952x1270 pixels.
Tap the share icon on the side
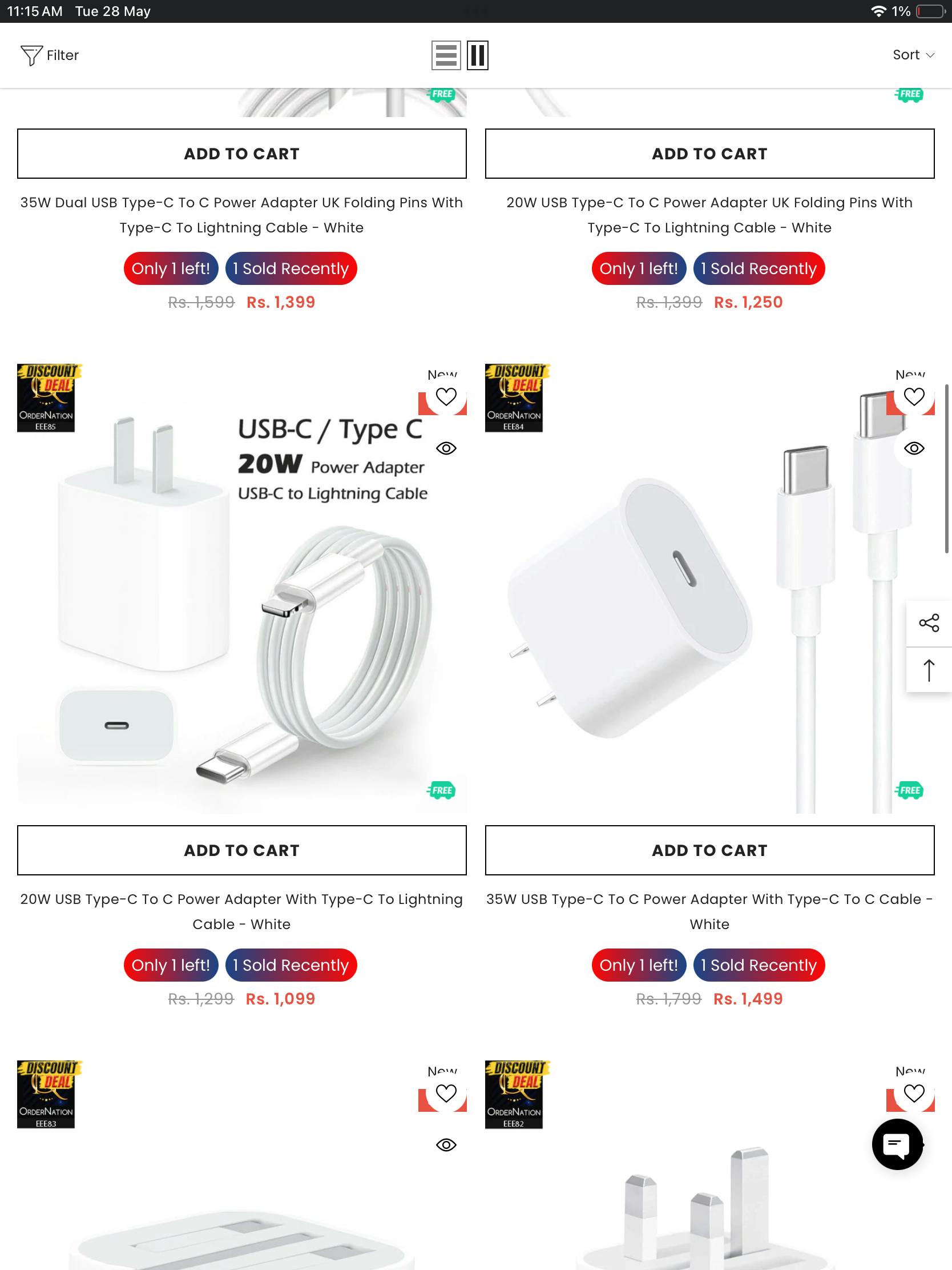(x=929, y=623)
